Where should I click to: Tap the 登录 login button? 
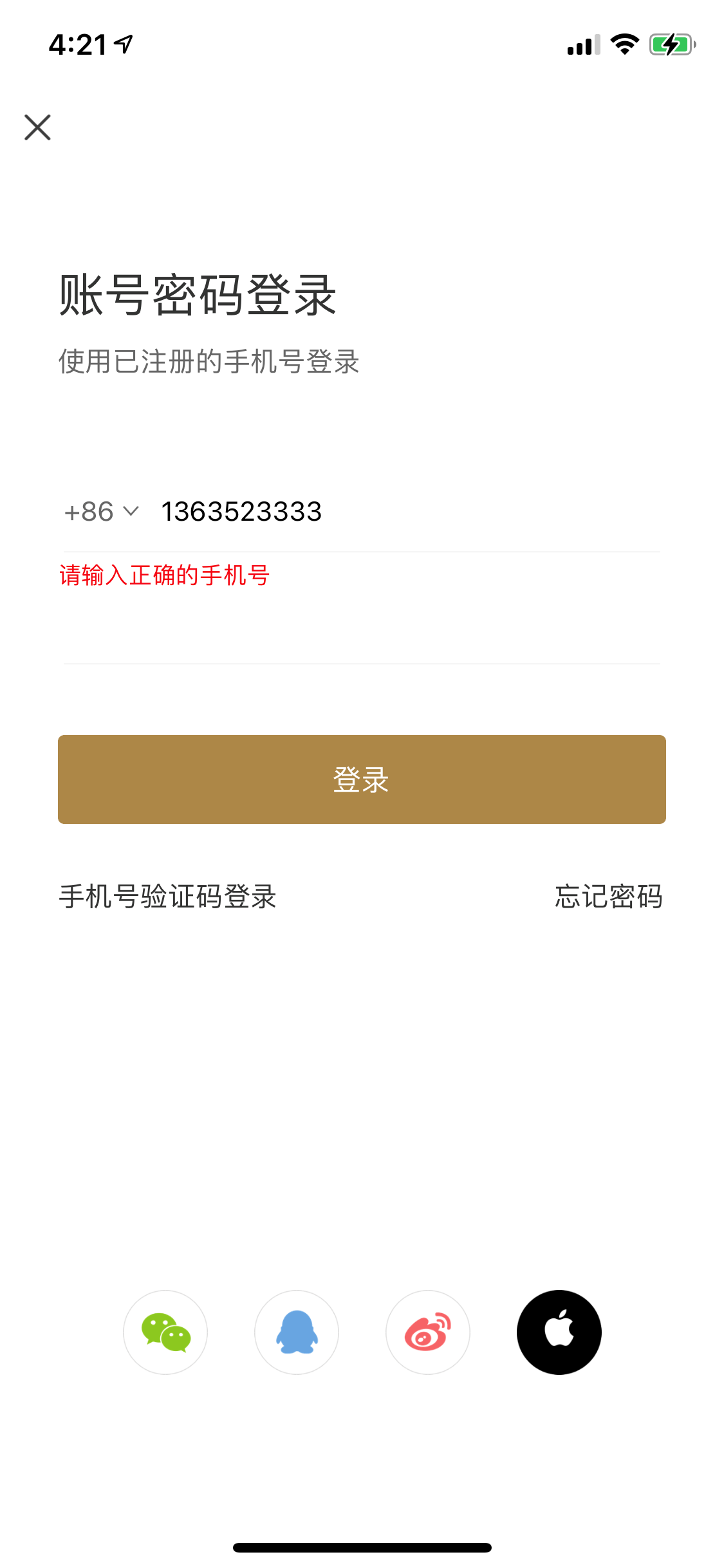pyautogui.click(x=362, y=779)
